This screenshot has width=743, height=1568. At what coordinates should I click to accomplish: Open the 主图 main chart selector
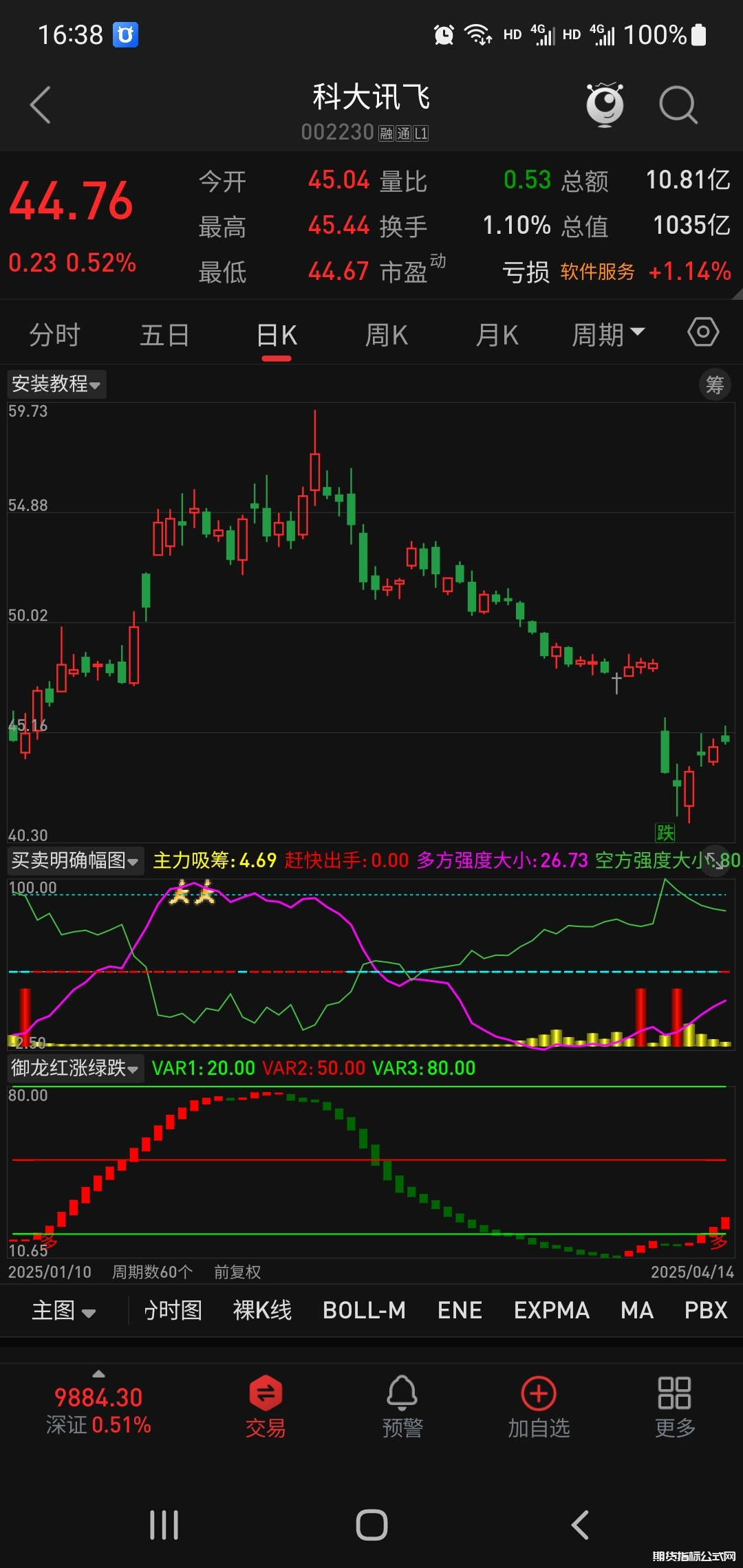(x=63, y=1310)
